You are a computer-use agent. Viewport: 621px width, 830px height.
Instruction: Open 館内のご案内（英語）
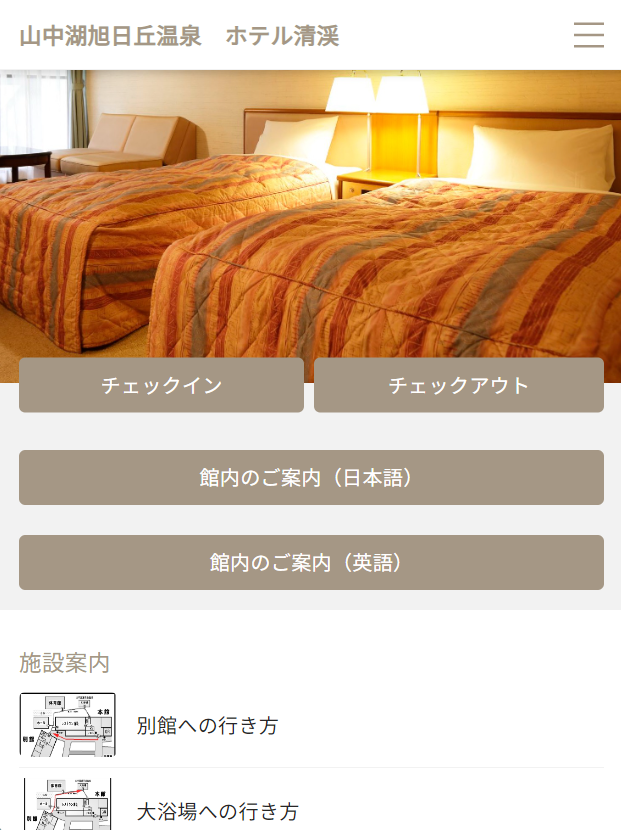[311, 562]
